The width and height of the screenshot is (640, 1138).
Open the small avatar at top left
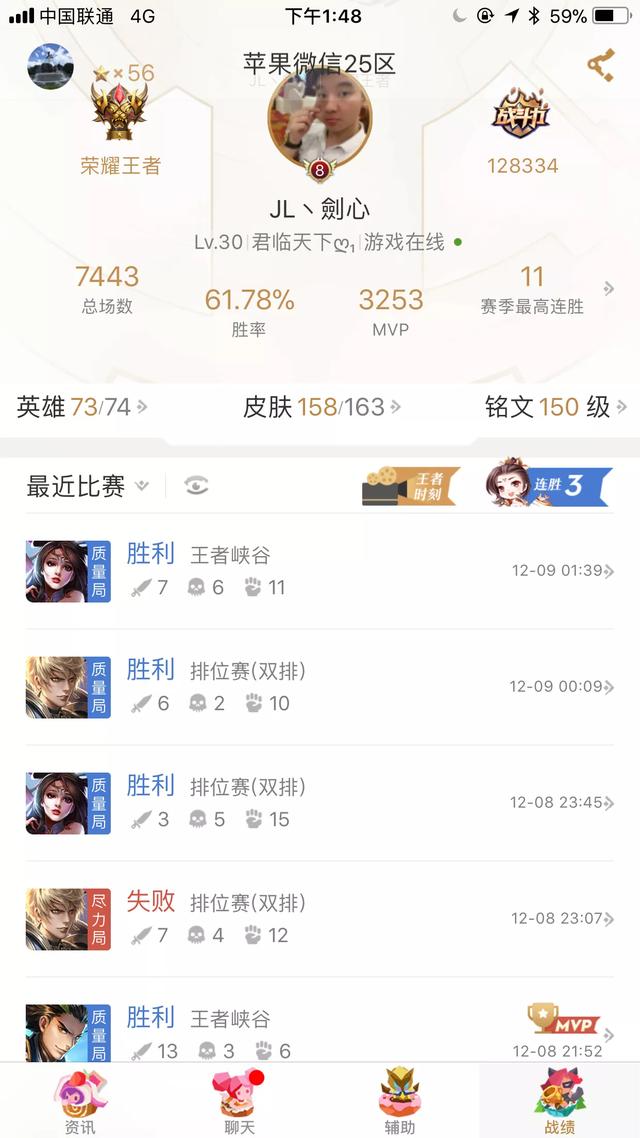pos(50,67)
